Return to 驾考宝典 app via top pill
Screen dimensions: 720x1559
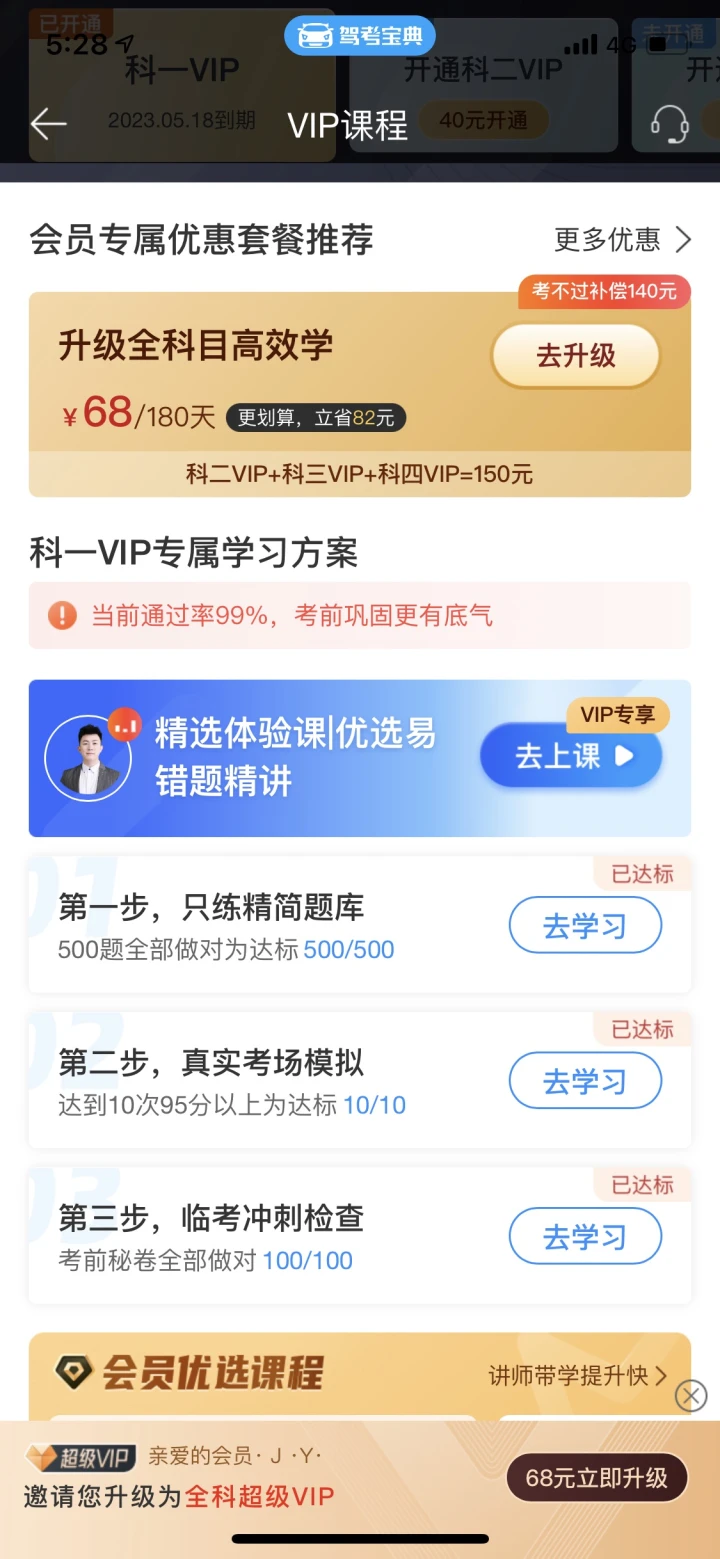click(x=360, y=36)
